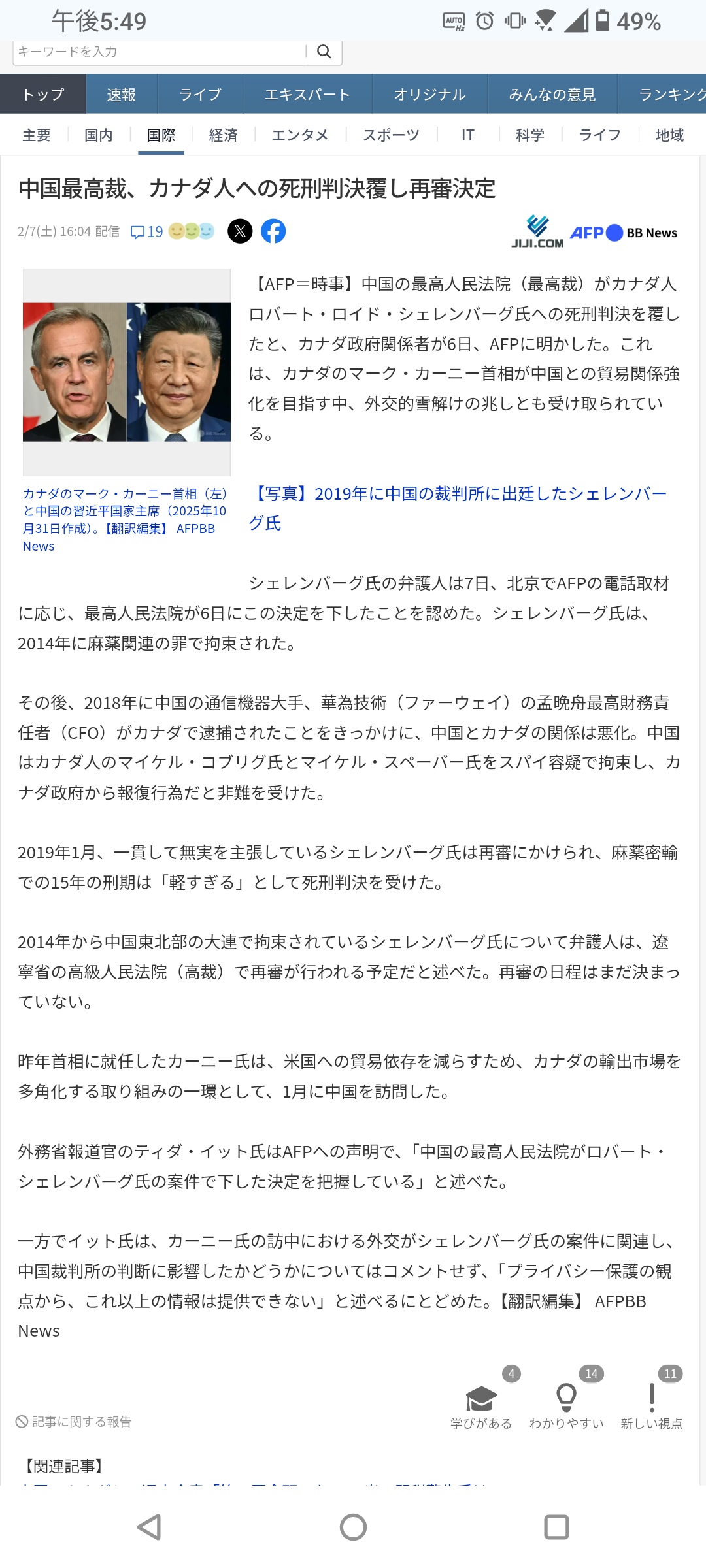Image resolution: width=706 pixels, height=1568 pixels.
Task: Switch to the 国内 category
Action: 99,135
